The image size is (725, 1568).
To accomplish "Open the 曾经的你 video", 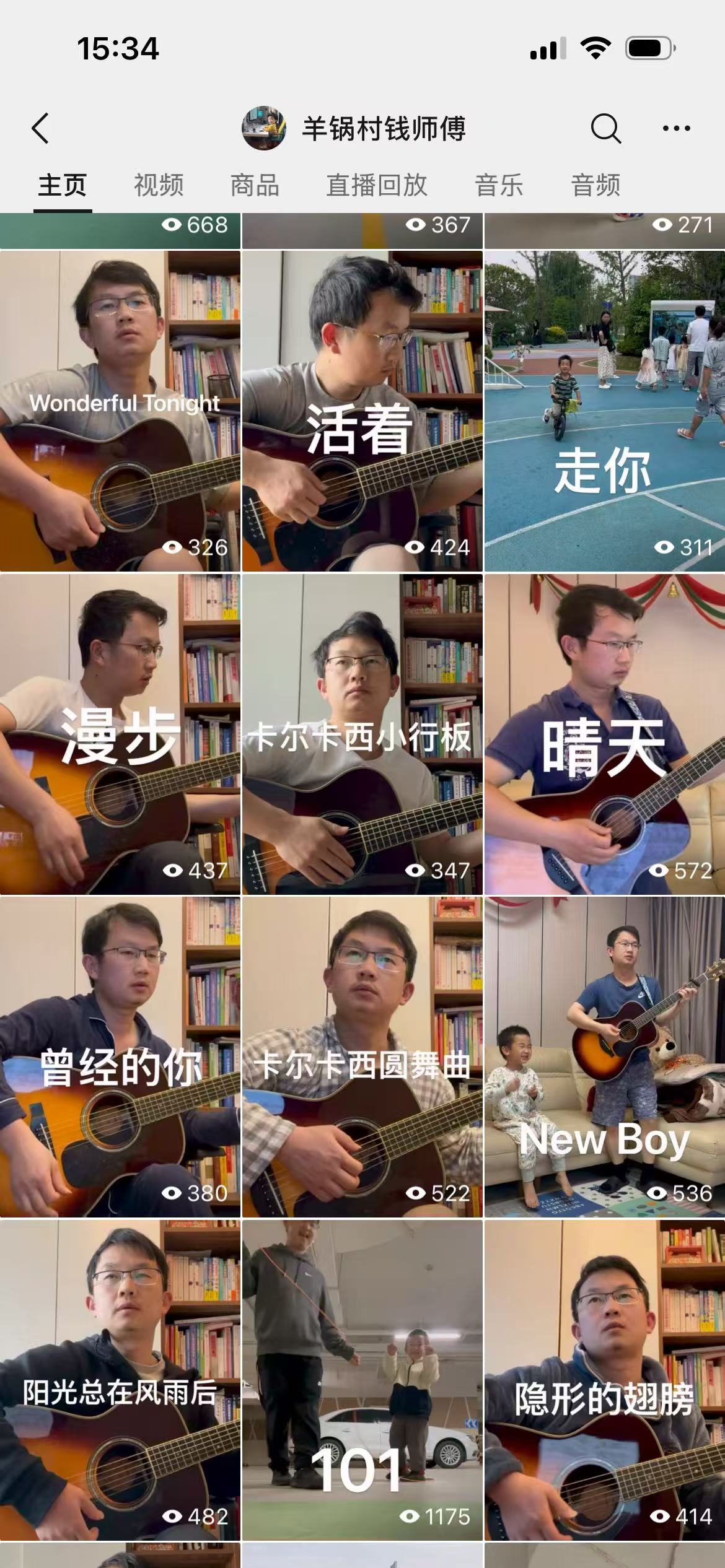I will (x=120, y=1057).
